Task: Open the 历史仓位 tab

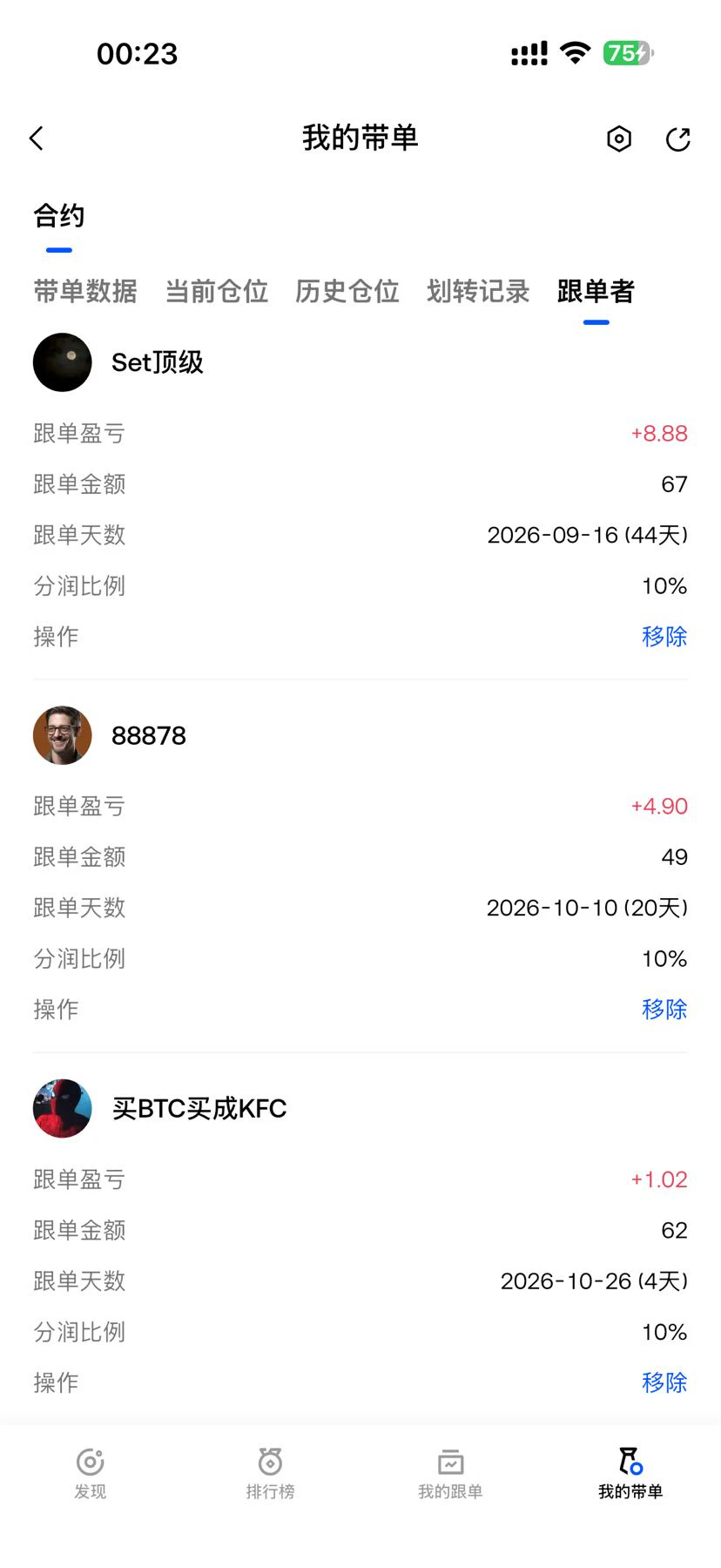Action: (x=347, y=291)
